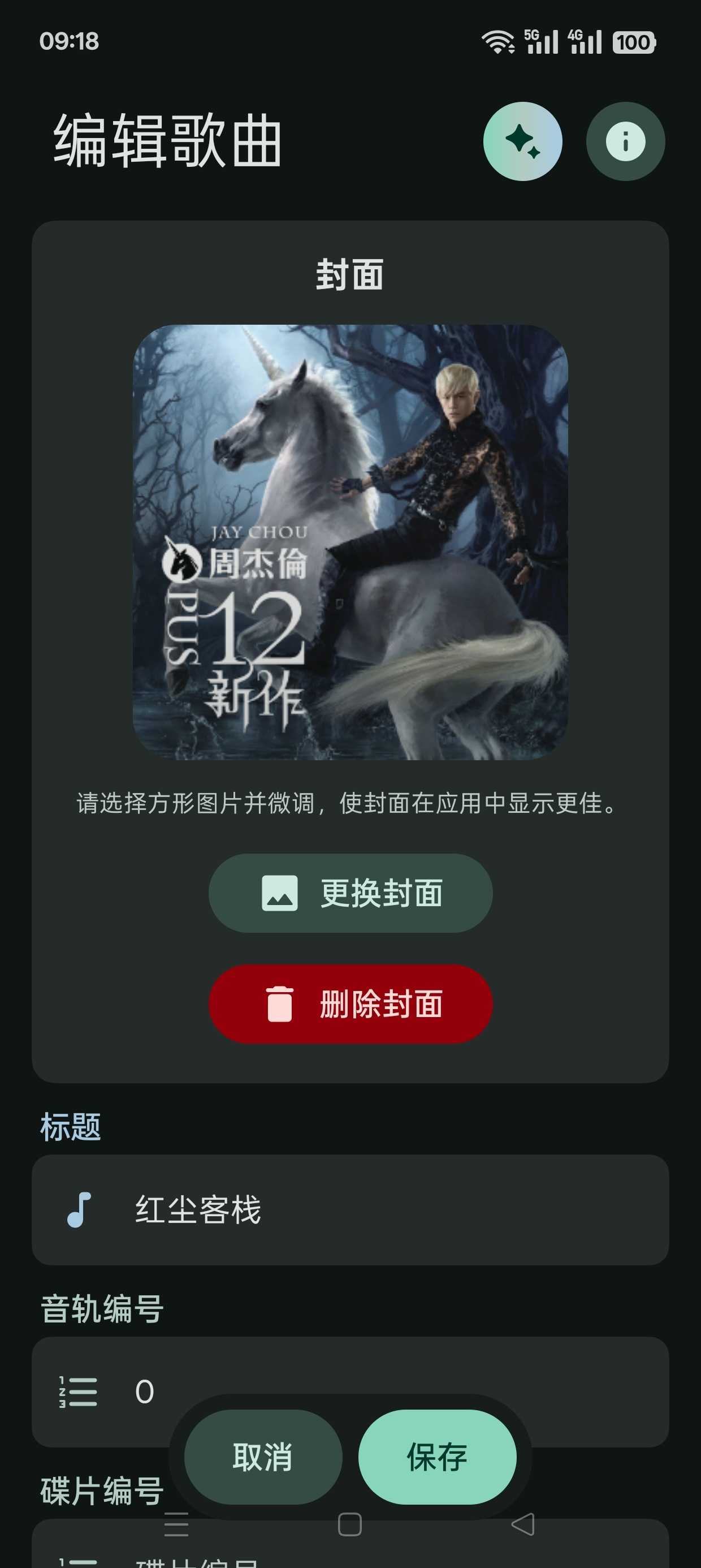This screenshot has width=701, height=1568.
Task: Tap the AI sparkle icon button
Action: [x=522, y=141]
